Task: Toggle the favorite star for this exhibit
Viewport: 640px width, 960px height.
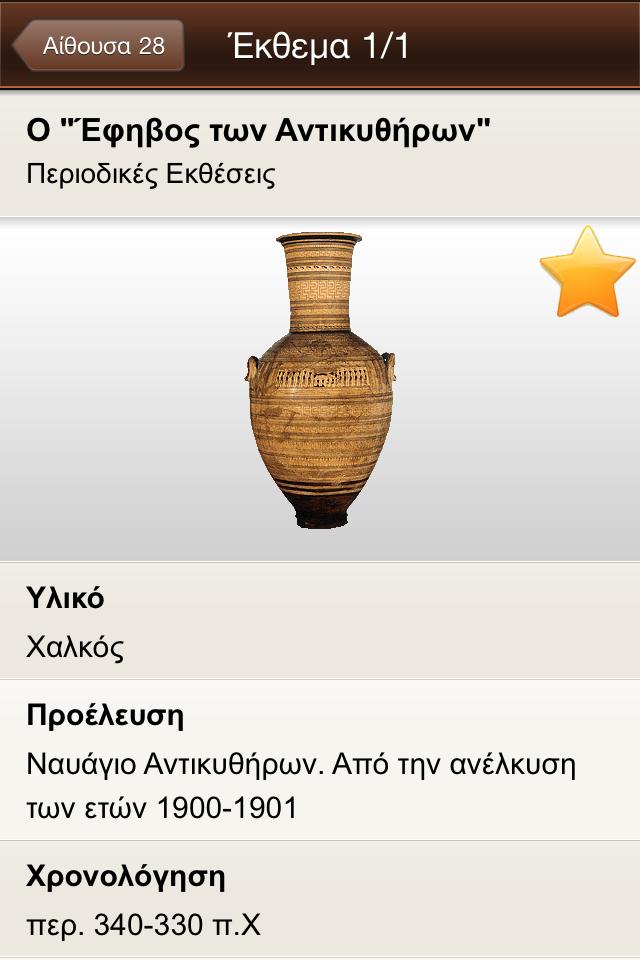Action: coord(587,272)
